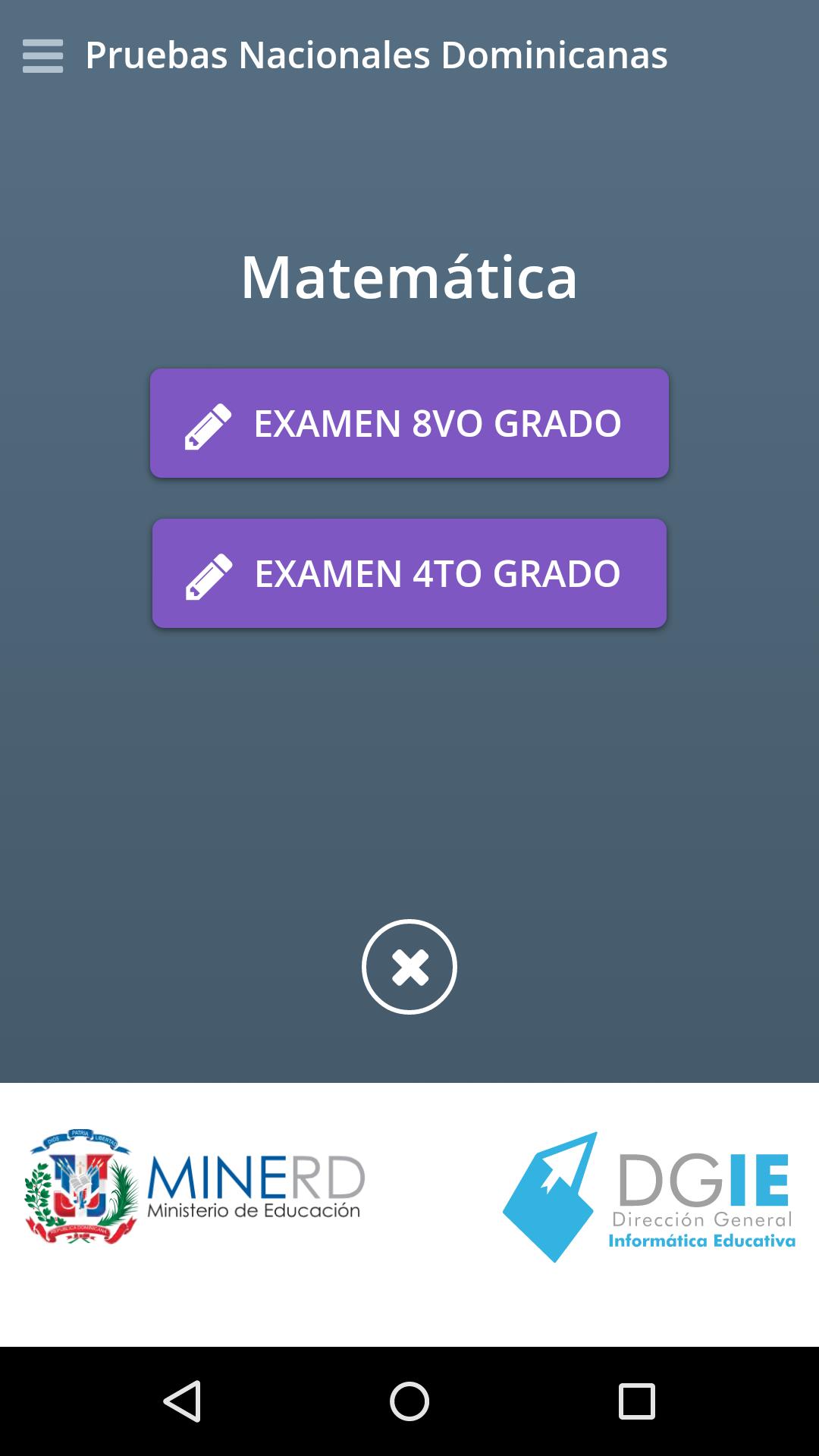819x1456 pixels.
Task: Return to the device home screen
Action: pyautogui.click(x=409, y=1401)
